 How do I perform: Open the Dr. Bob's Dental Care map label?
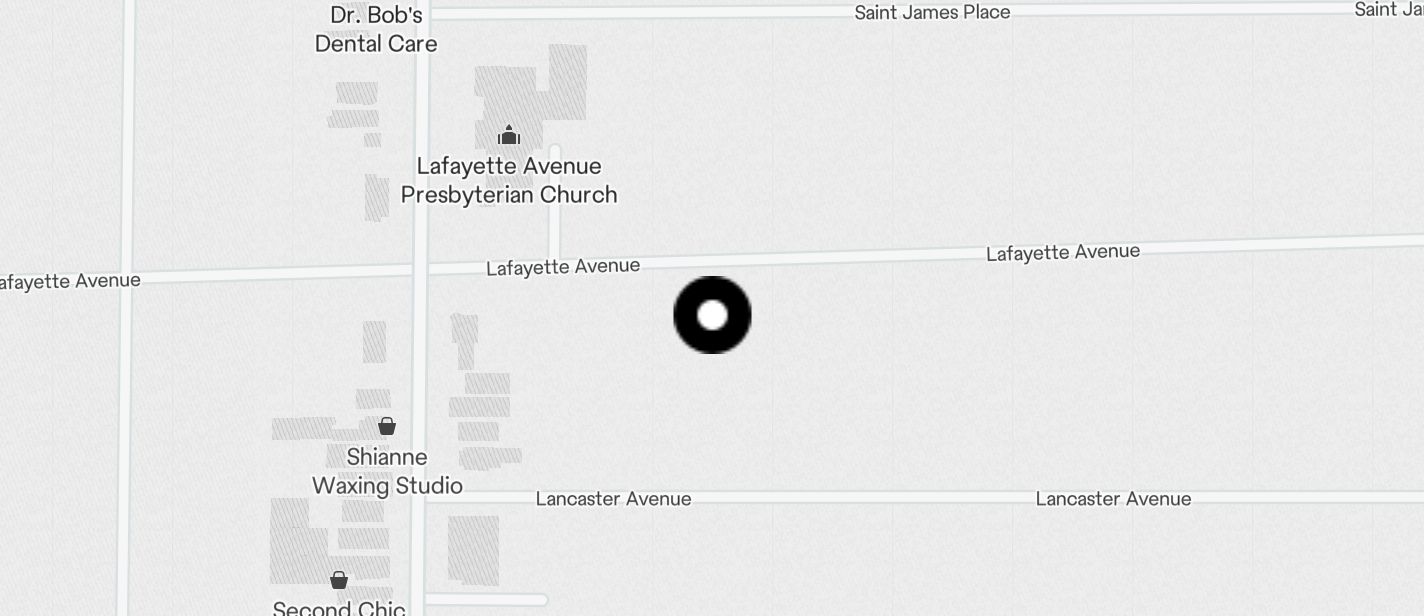pyautogui.click(x=376, y=30)
